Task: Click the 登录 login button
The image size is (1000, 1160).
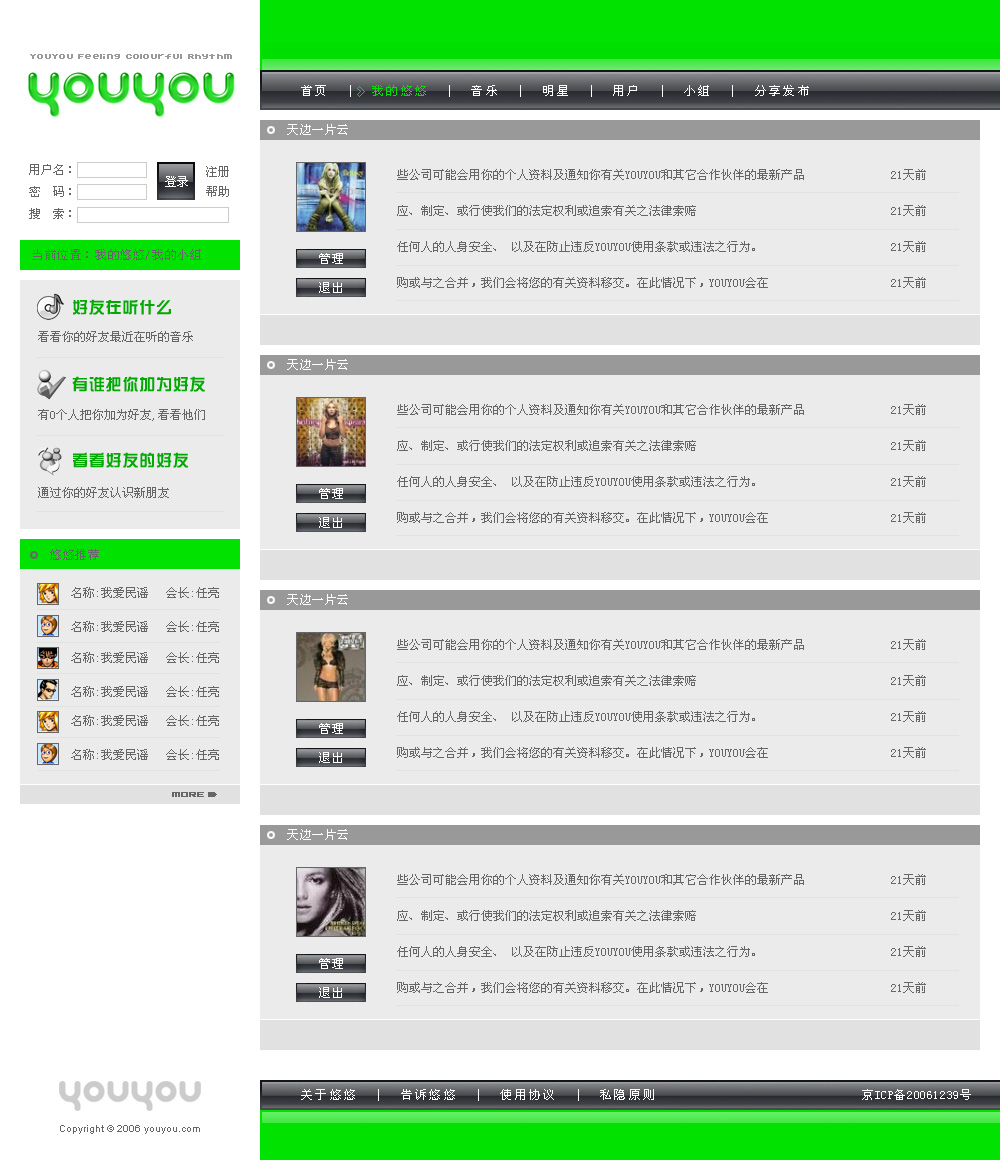Action: coord(176,181)
